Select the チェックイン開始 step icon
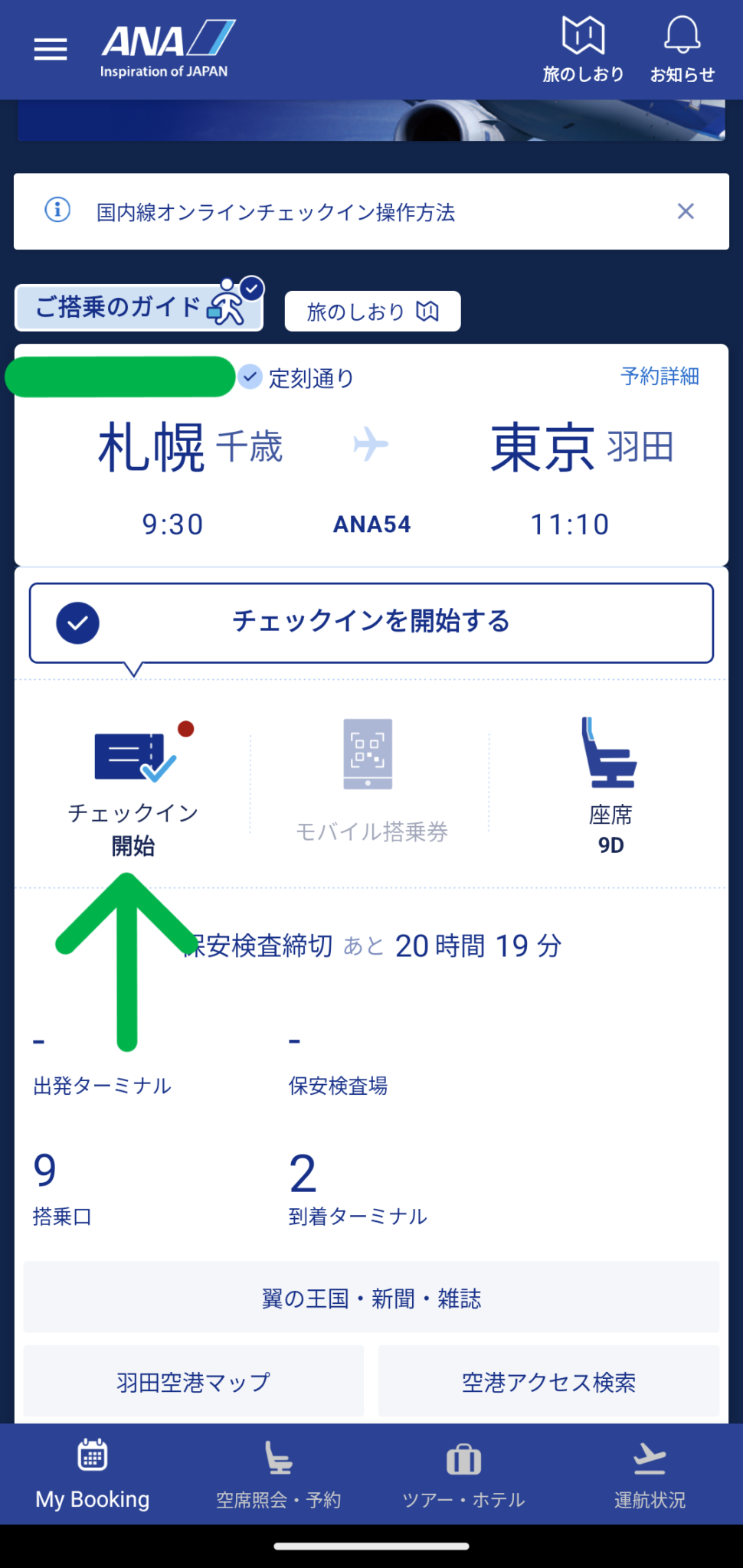This screenshot has height=1568, width=743. [133, 787]
